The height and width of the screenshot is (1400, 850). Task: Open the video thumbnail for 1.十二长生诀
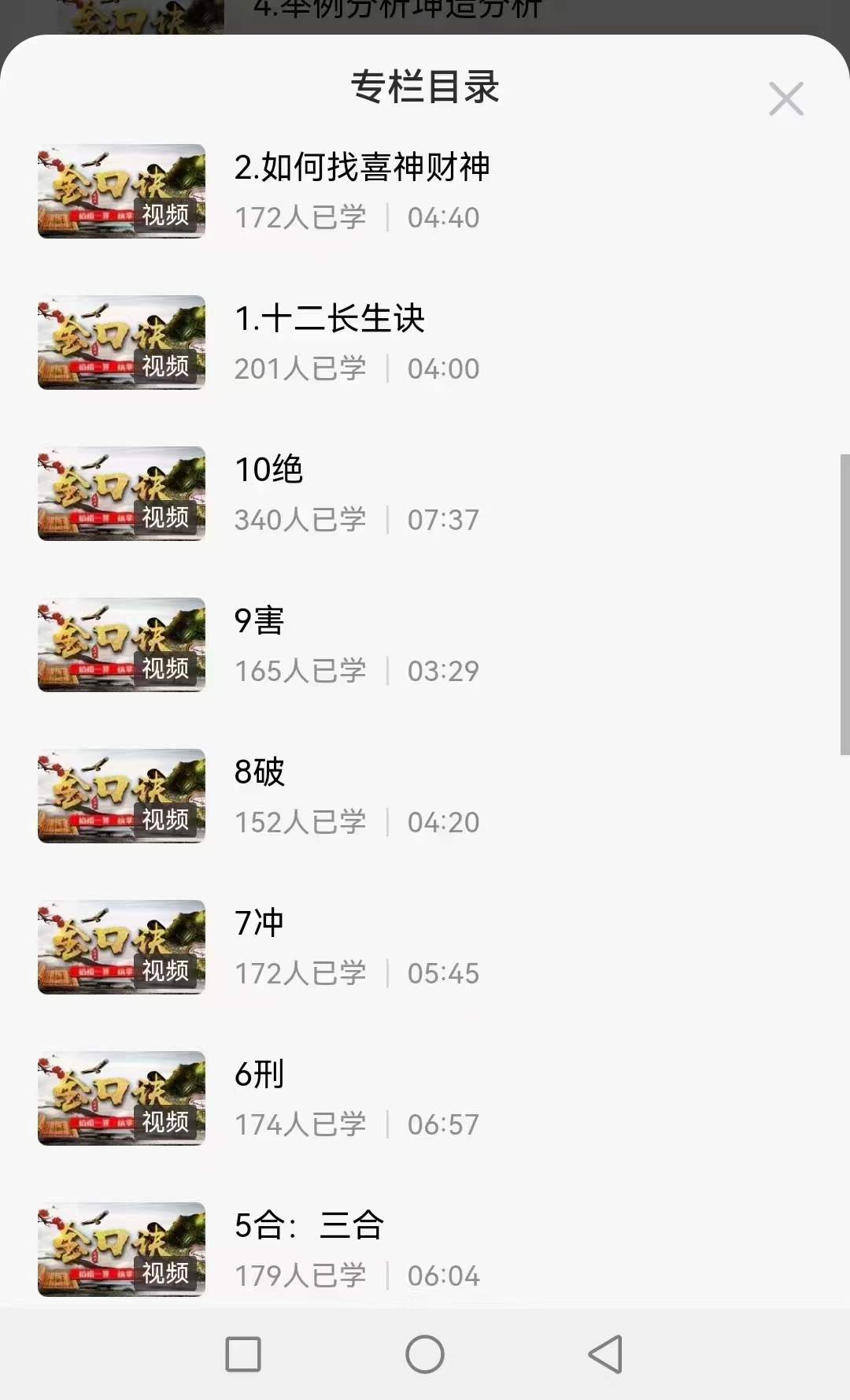(x=120, y=343)
